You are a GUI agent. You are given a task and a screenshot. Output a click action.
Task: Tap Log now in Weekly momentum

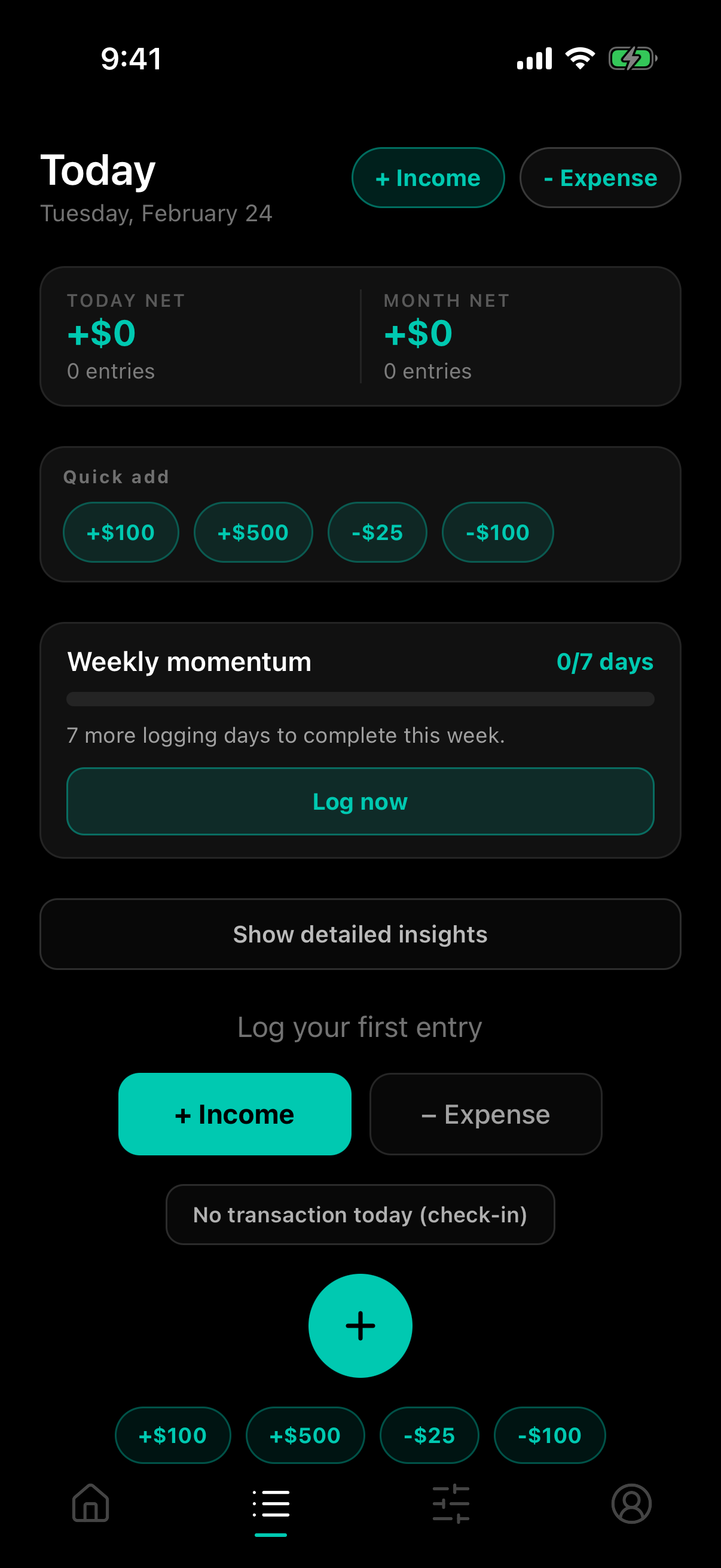point(360,802)
